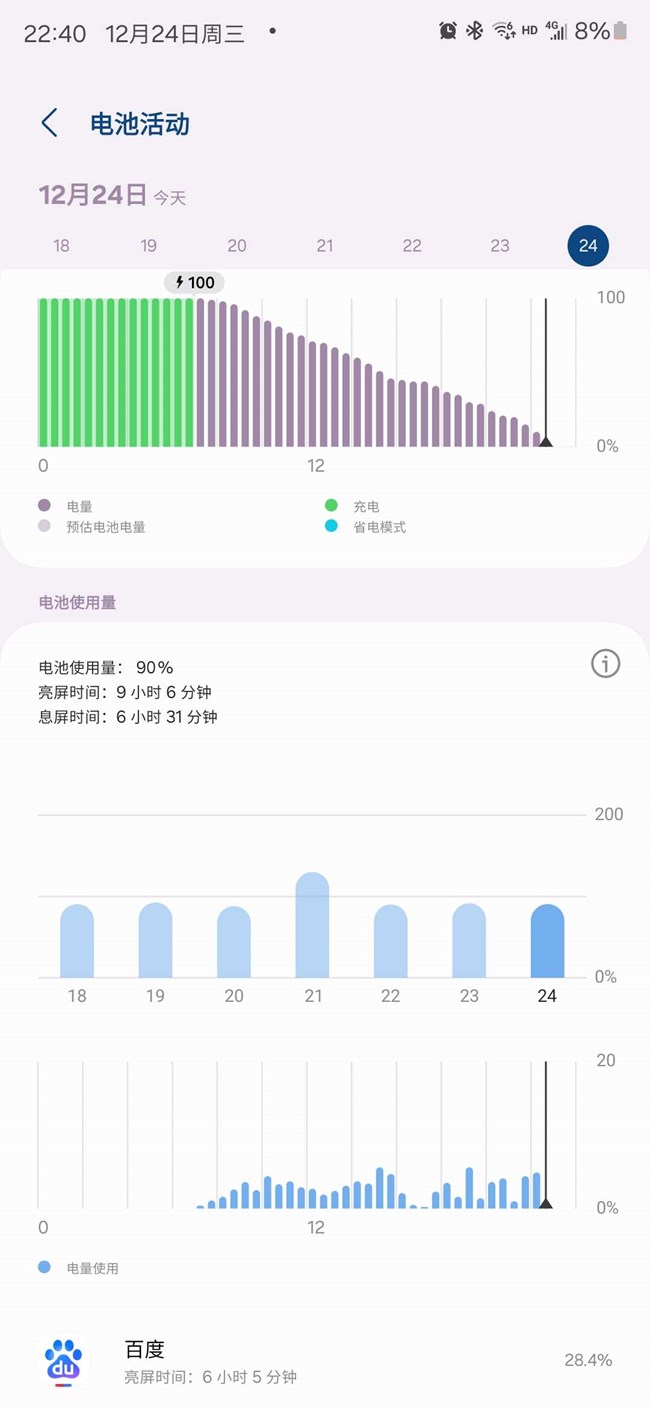Tap the usage bar for day 23
Viewport: 650px width, 1408px height.
click(469, 940)
